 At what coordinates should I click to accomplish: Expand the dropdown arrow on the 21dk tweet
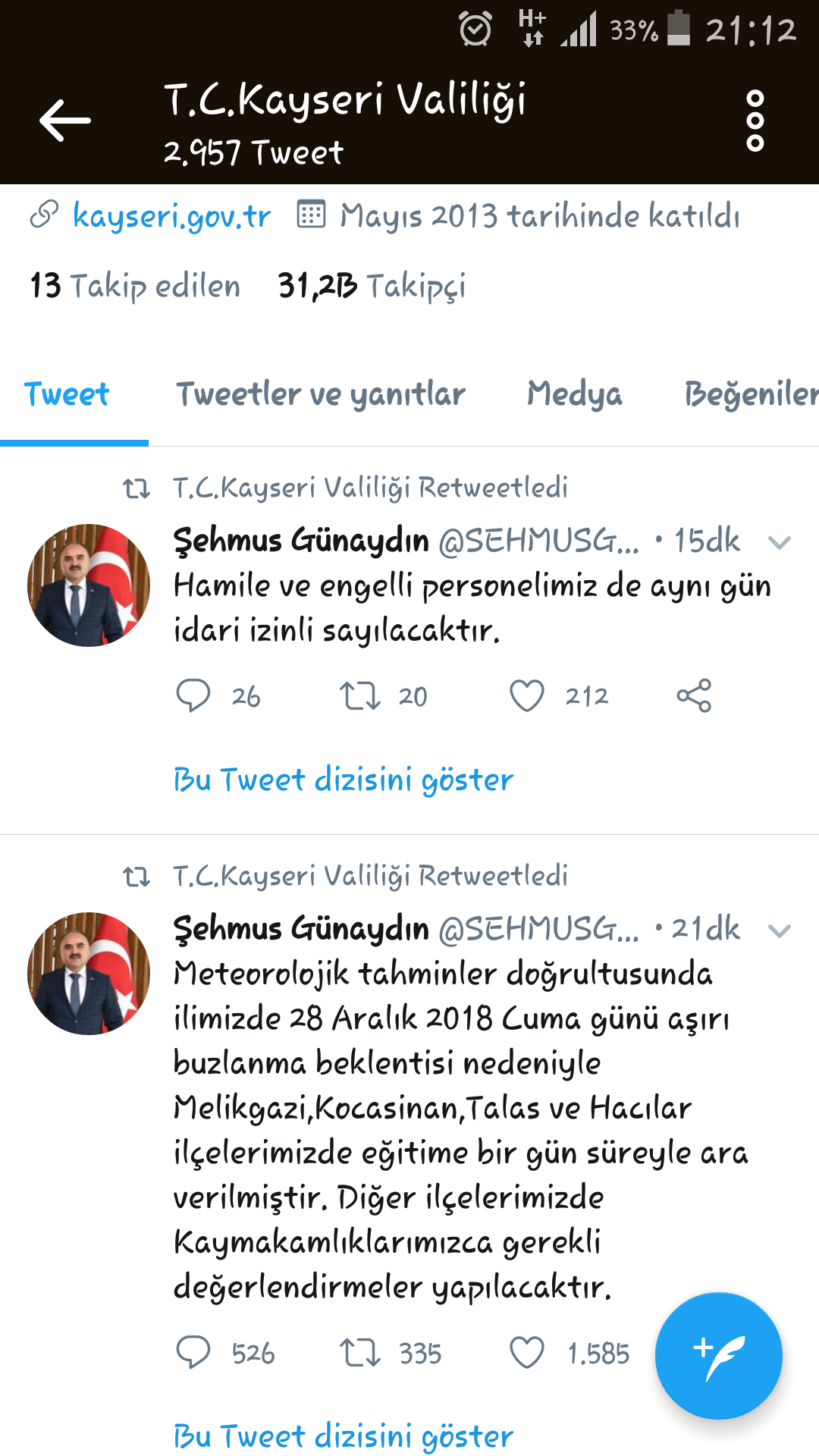click(x=779, y=930)
